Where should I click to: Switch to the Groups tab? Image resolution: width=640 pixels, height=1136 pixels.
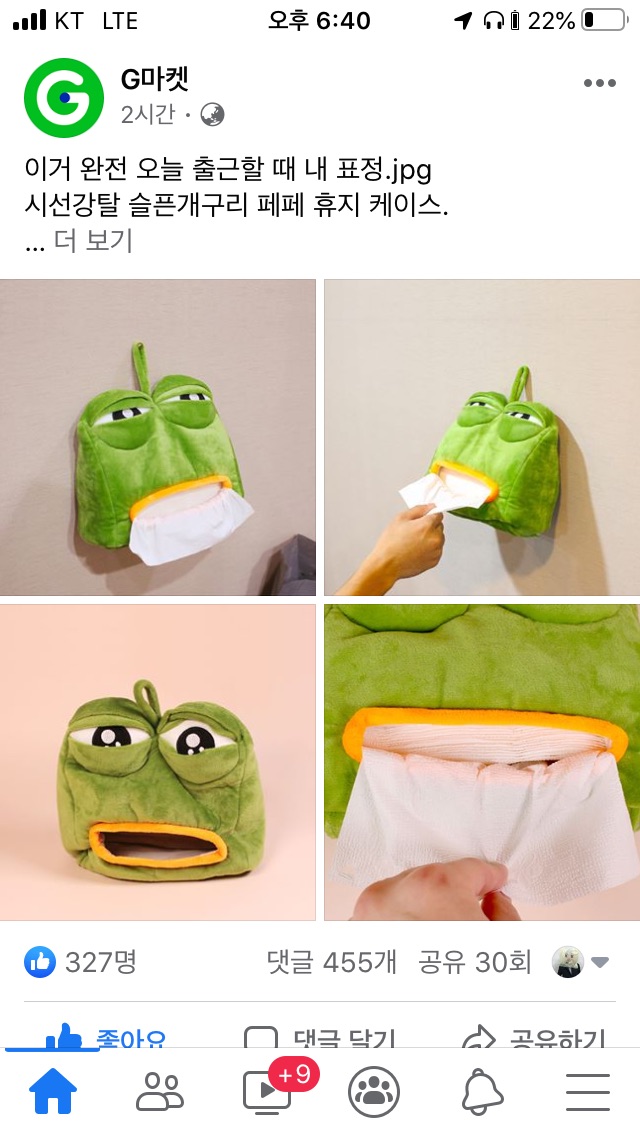pos(374,1092)
